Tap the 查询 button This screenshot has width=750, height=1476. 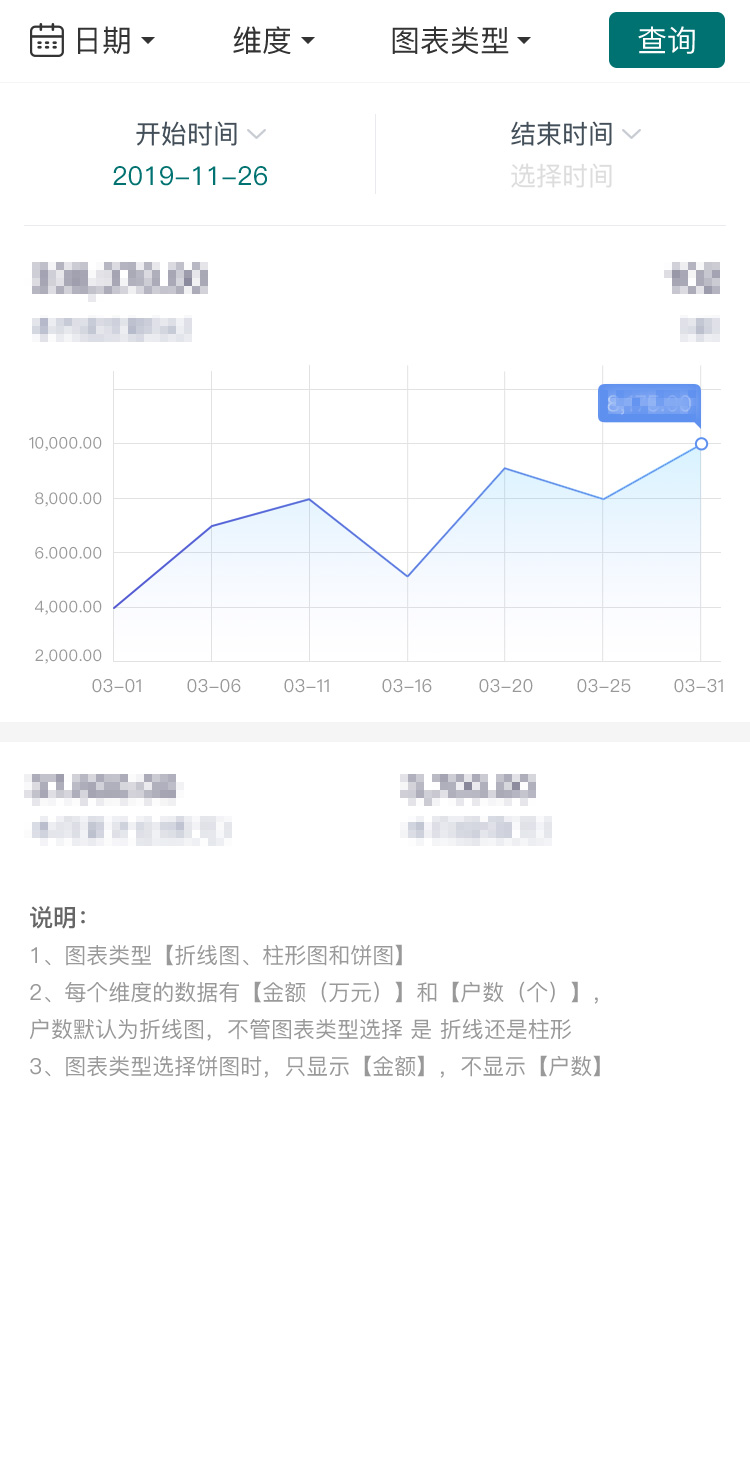667,40
